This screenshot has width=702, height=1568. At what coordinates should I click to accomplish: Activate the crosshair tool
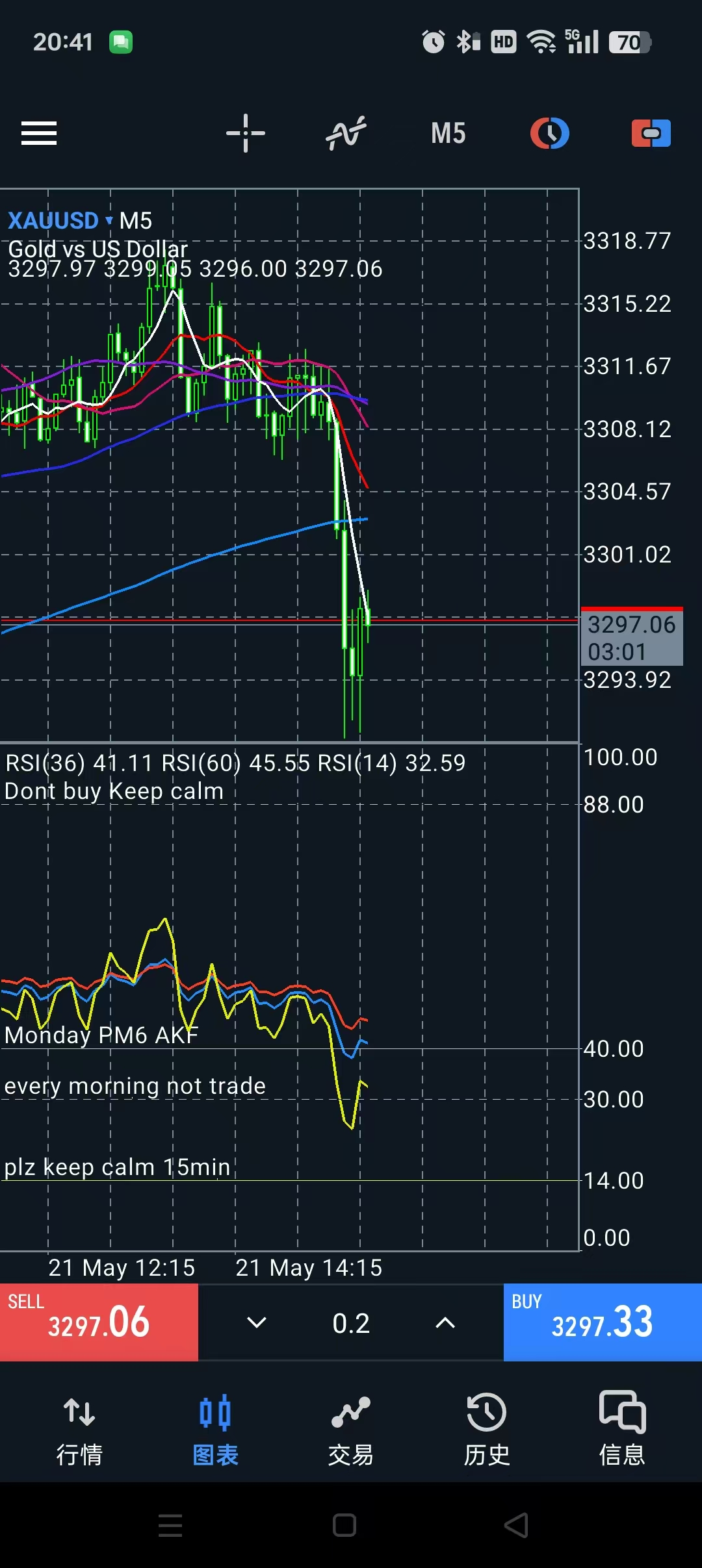(246, 133)
